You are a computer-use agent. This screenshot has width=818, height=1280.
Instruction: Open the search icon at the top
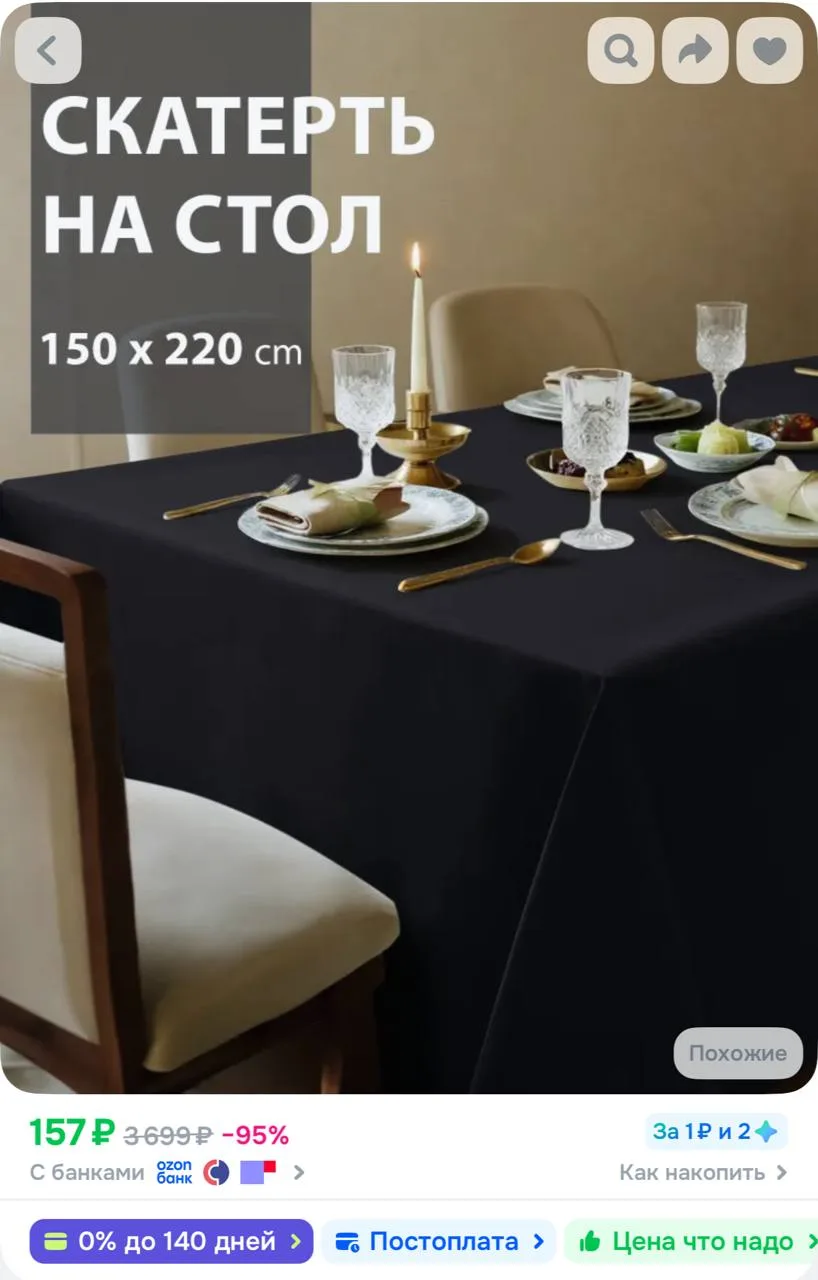[621, 51]
